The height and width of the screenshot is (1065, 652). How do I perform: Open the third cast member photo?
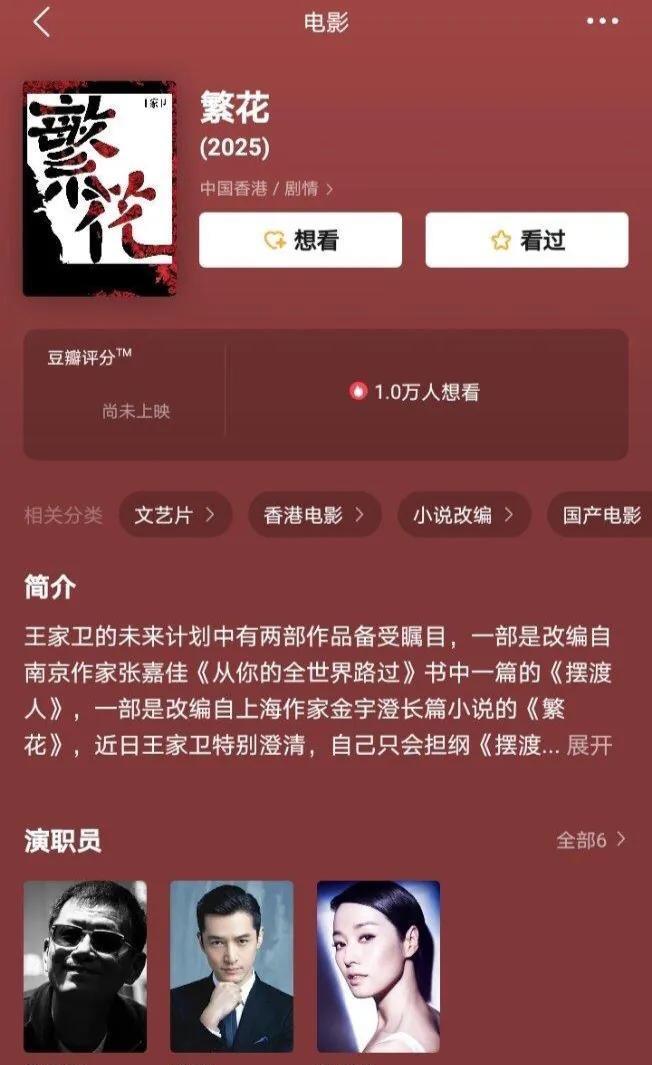pos(378,965)
